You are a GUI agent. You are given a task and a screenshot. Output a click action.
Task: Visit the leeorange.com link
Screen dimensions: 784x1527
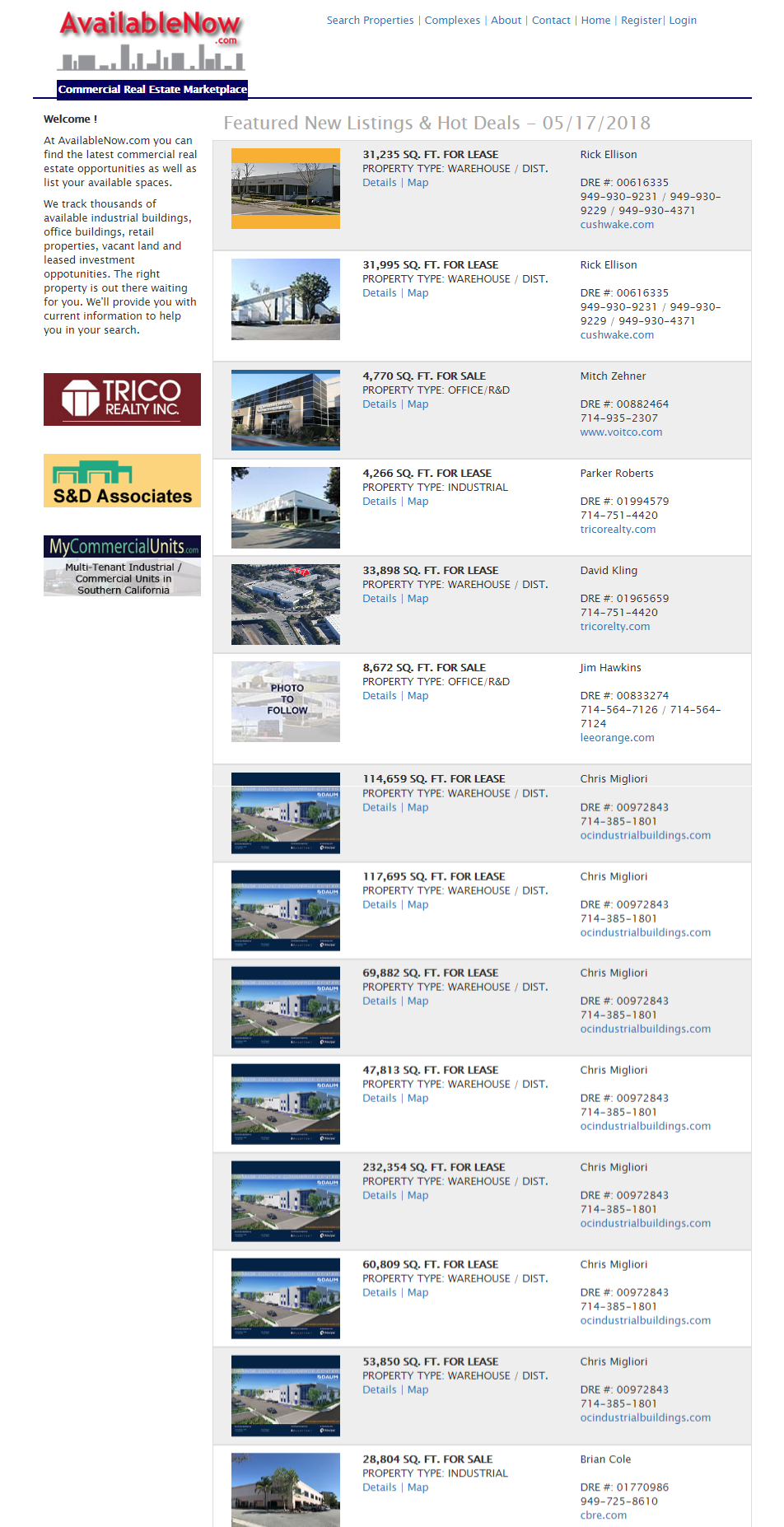(x=617, y=738)
